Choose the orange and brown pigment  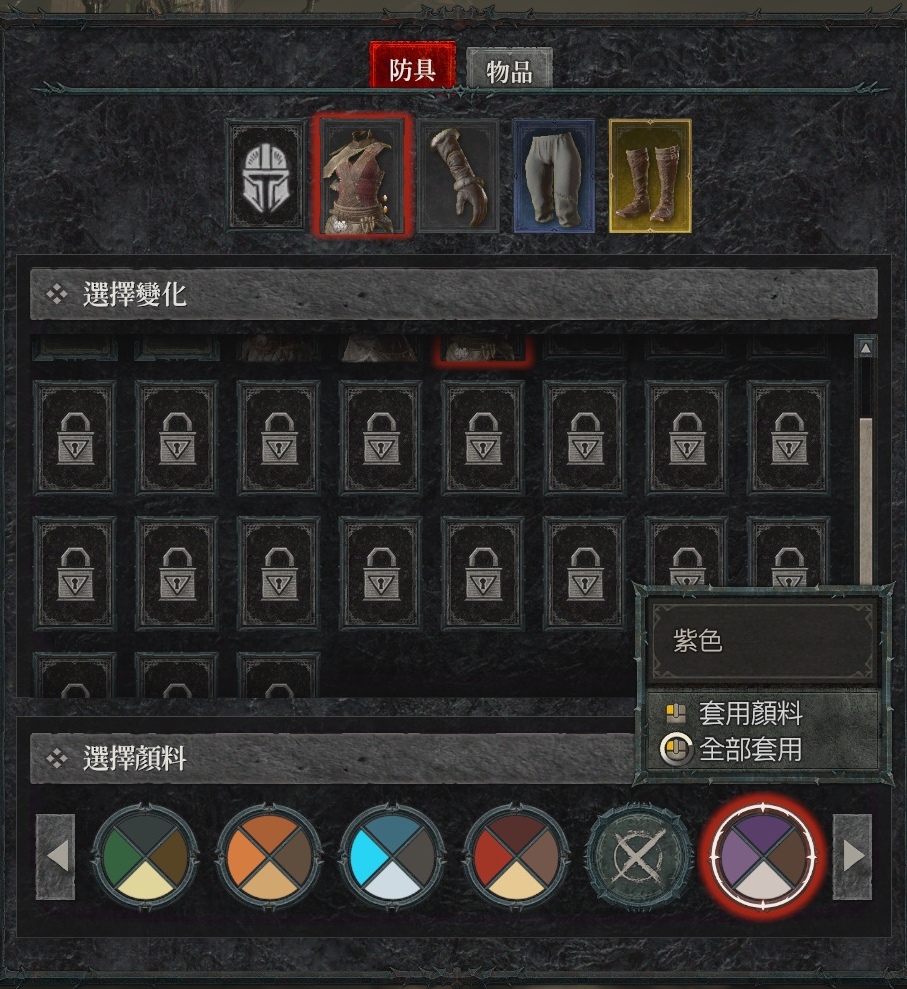coord(269,857)
